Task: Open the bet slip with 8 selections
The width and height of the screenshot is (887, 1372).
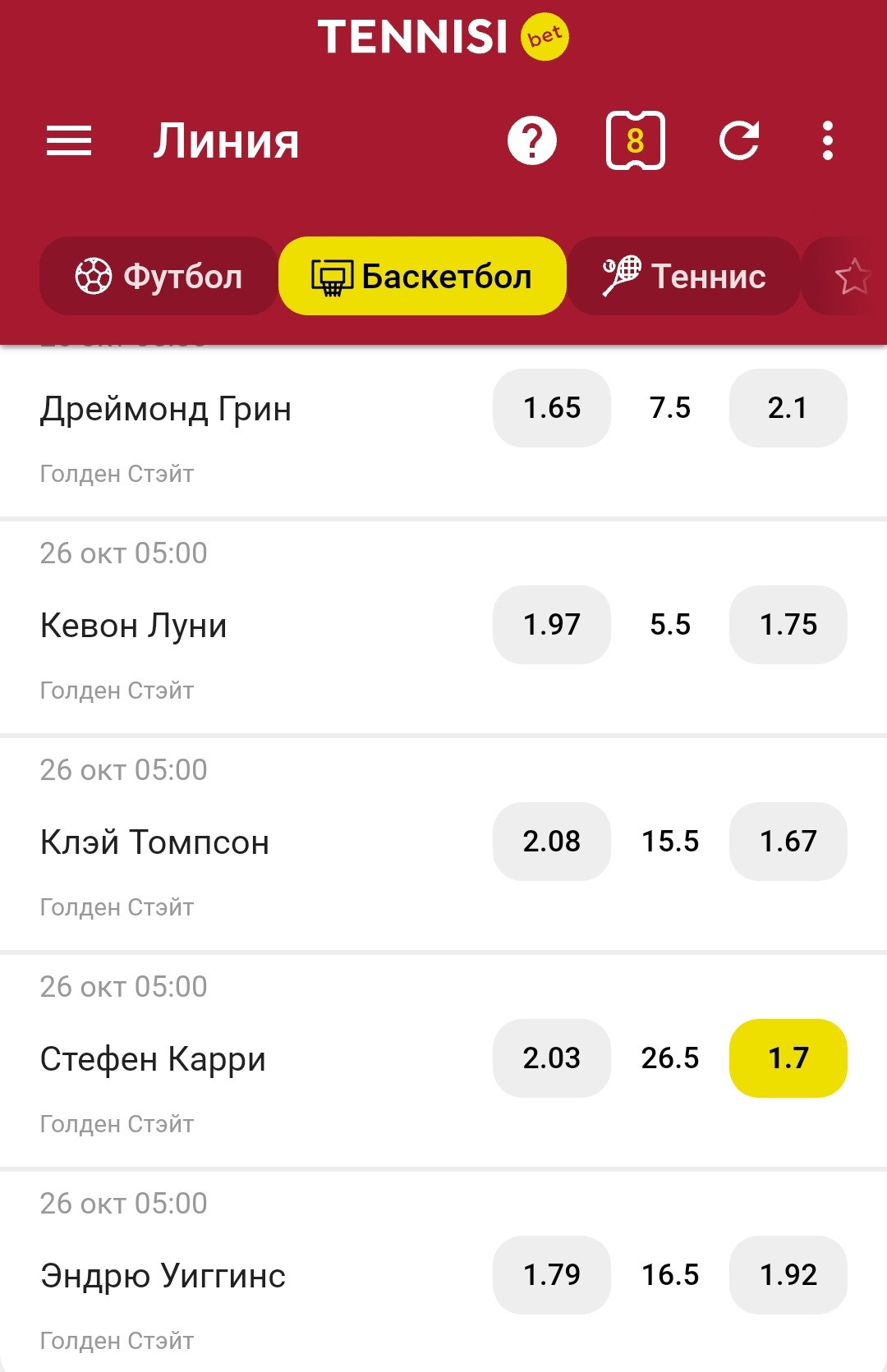Action: (x=635, y=141)
